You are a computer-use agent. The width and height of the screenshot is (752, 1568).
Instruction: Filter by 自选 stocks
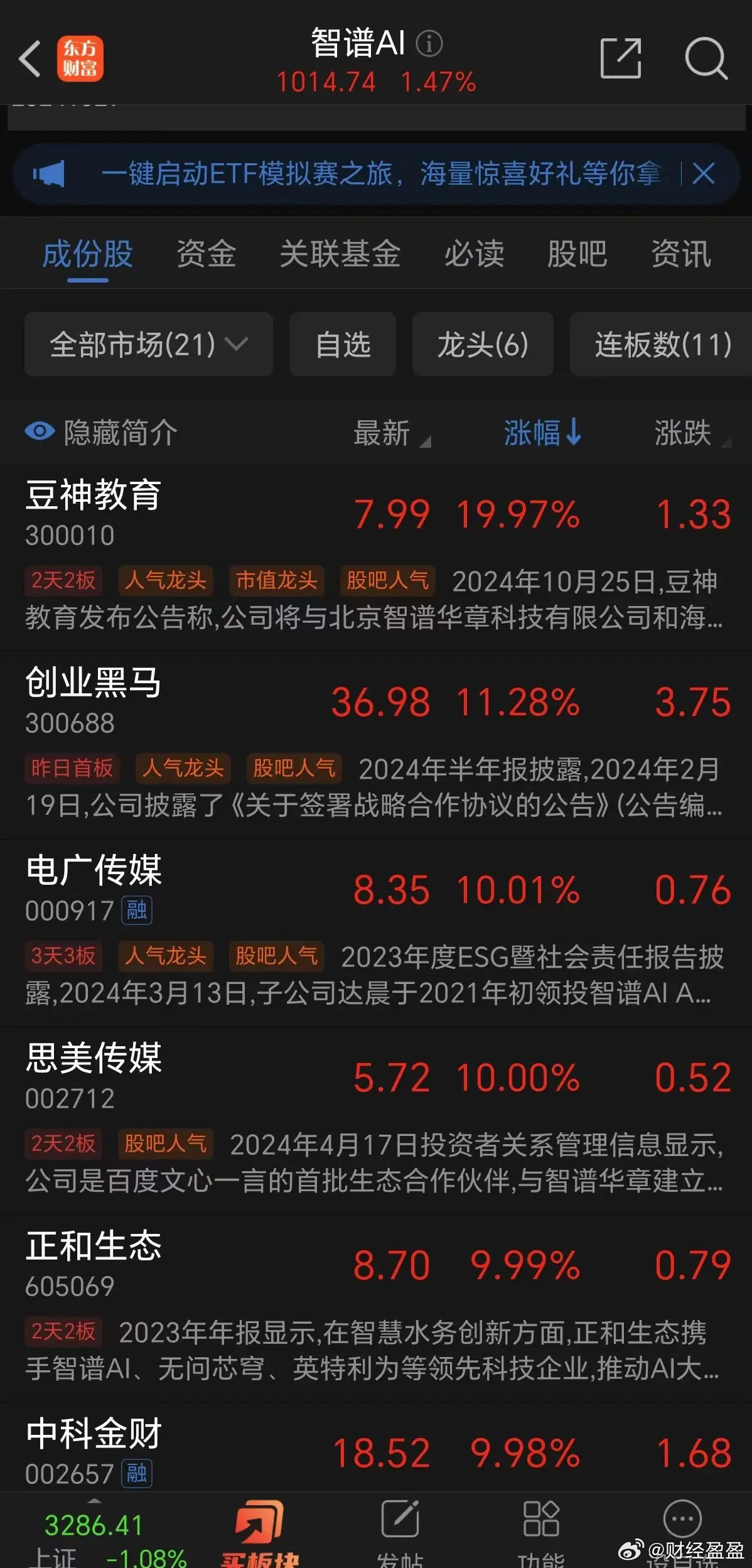[x=343, y=344]
